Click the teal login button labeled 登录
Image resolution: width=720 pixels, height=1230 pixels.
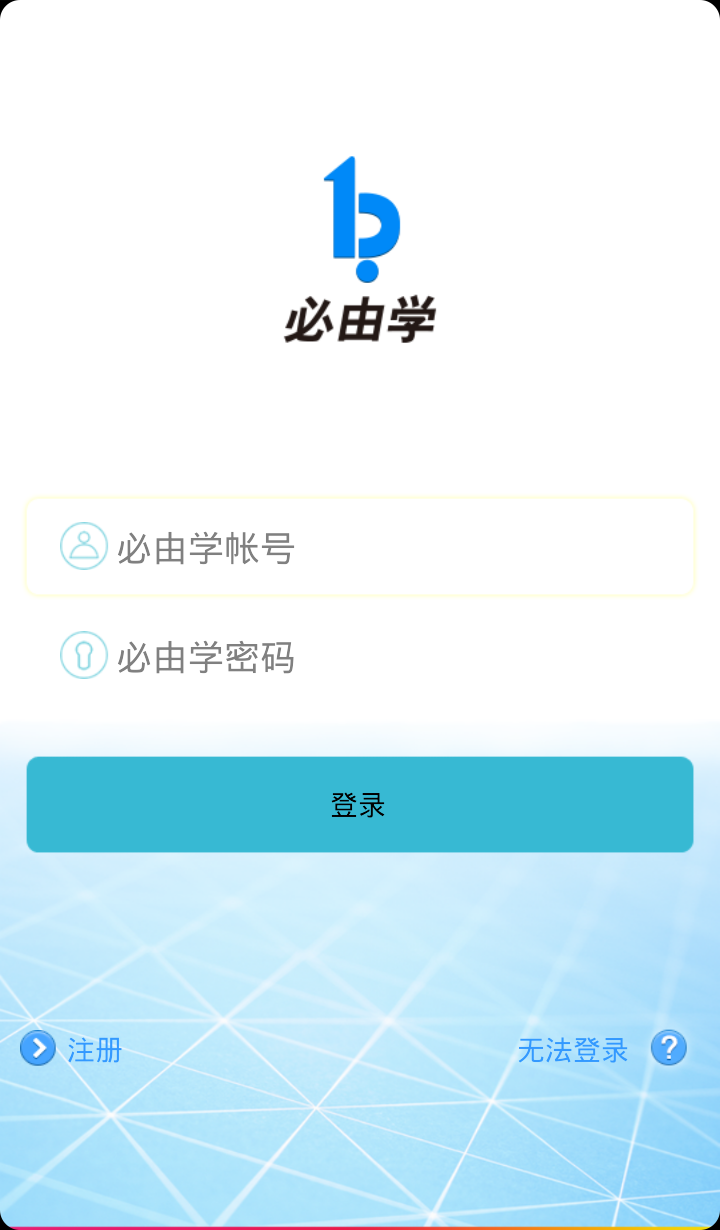(x=360, y=804)
